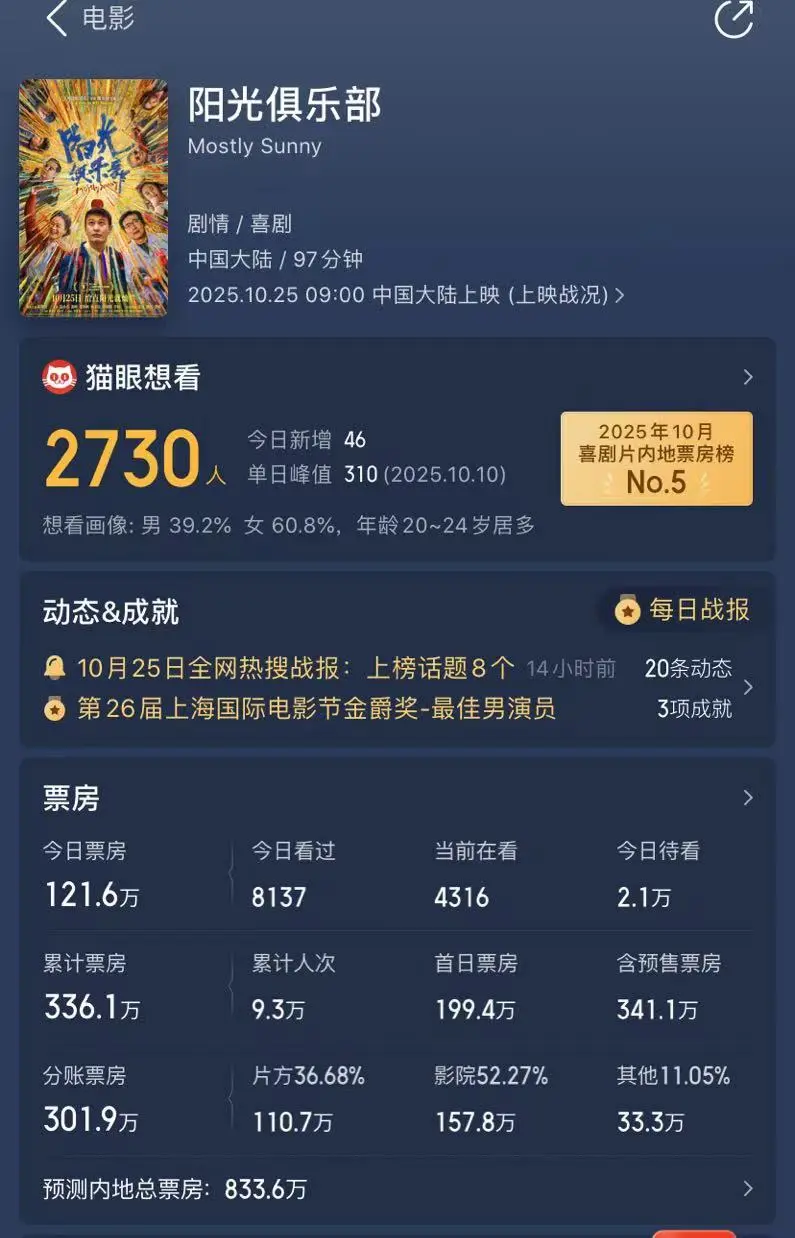
Task: Open the 全网热搜战报 update entry
Action: click(296, 668)
